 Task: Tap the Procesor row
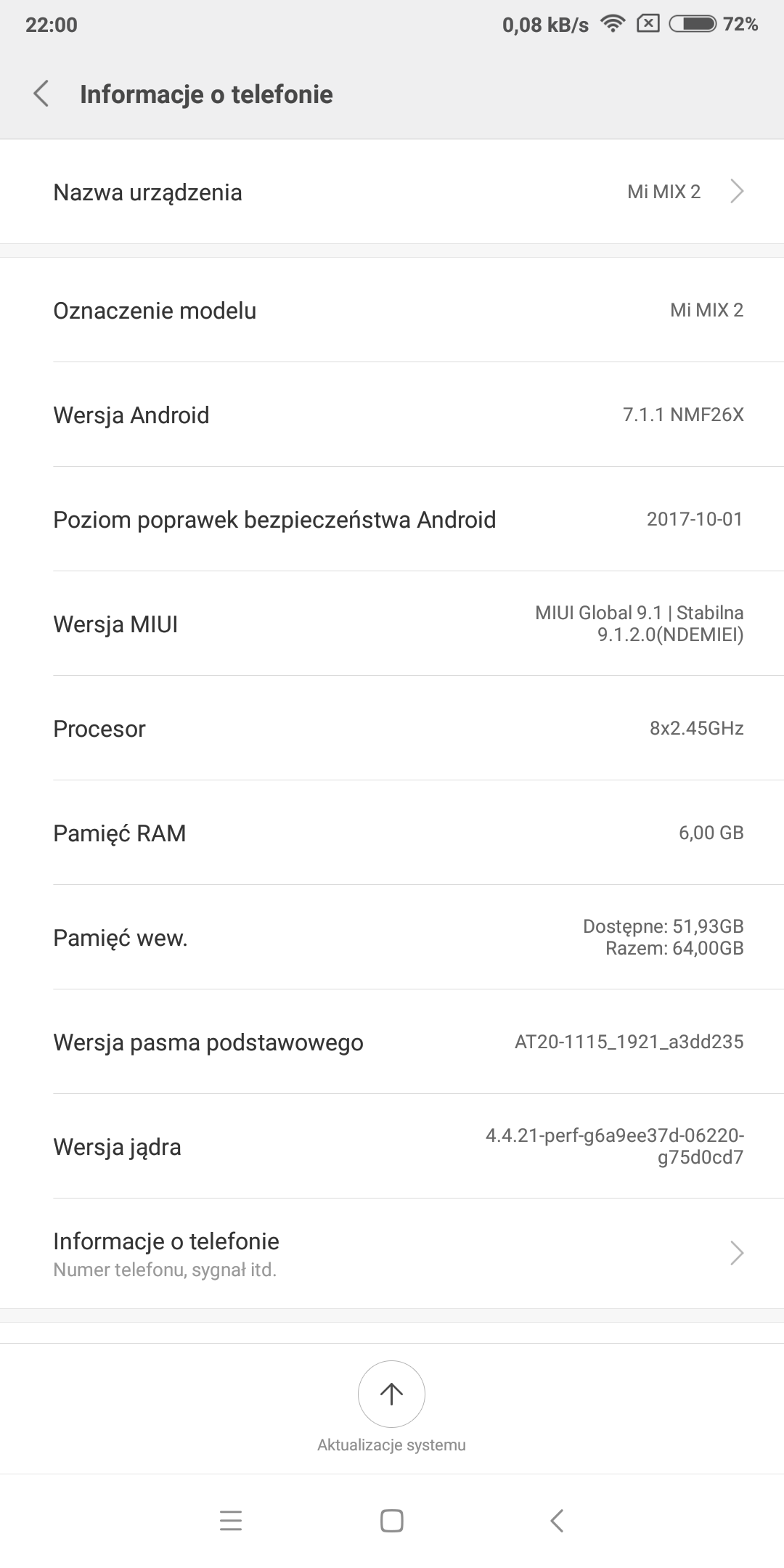coord(392,729)
